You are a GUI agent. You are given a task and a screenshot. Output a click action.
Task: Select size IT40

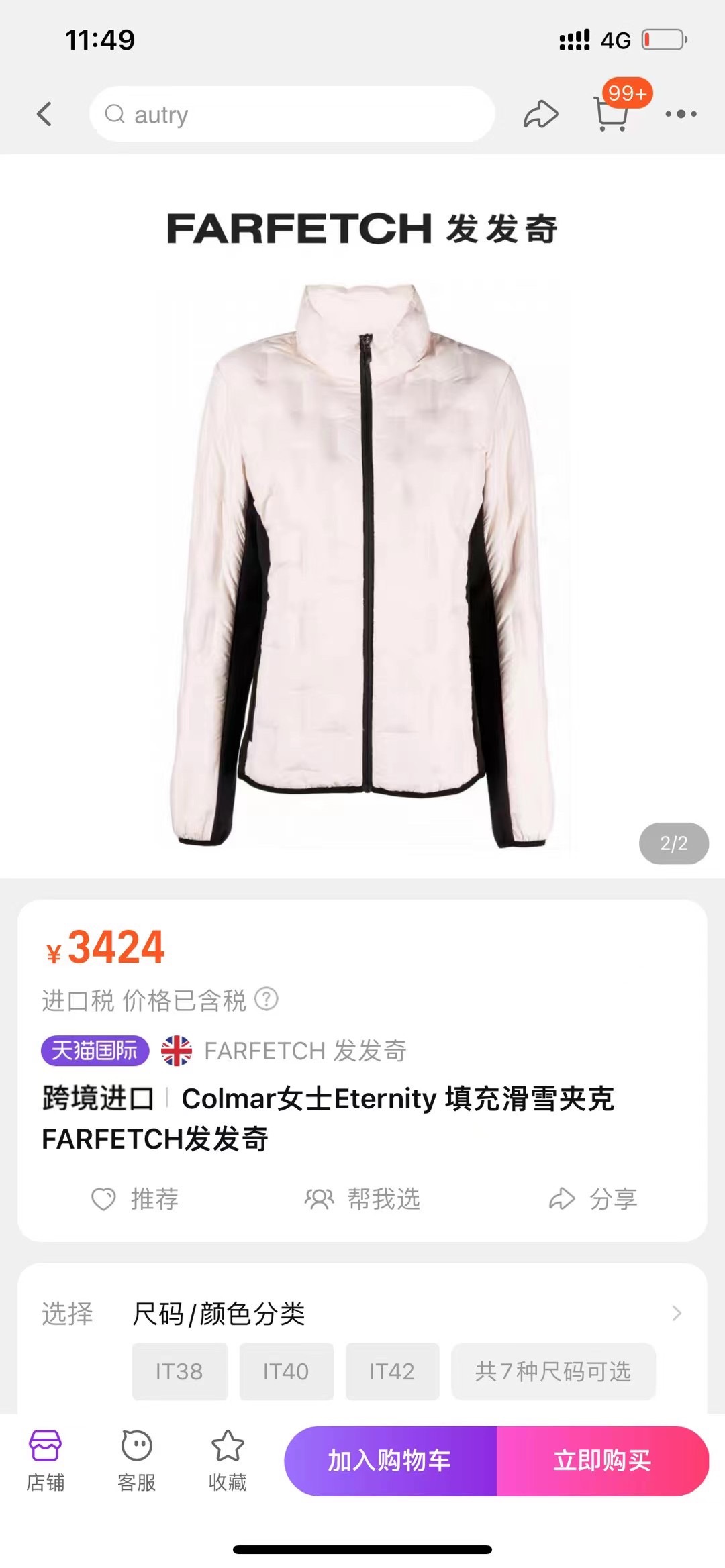coord(286,1371)
